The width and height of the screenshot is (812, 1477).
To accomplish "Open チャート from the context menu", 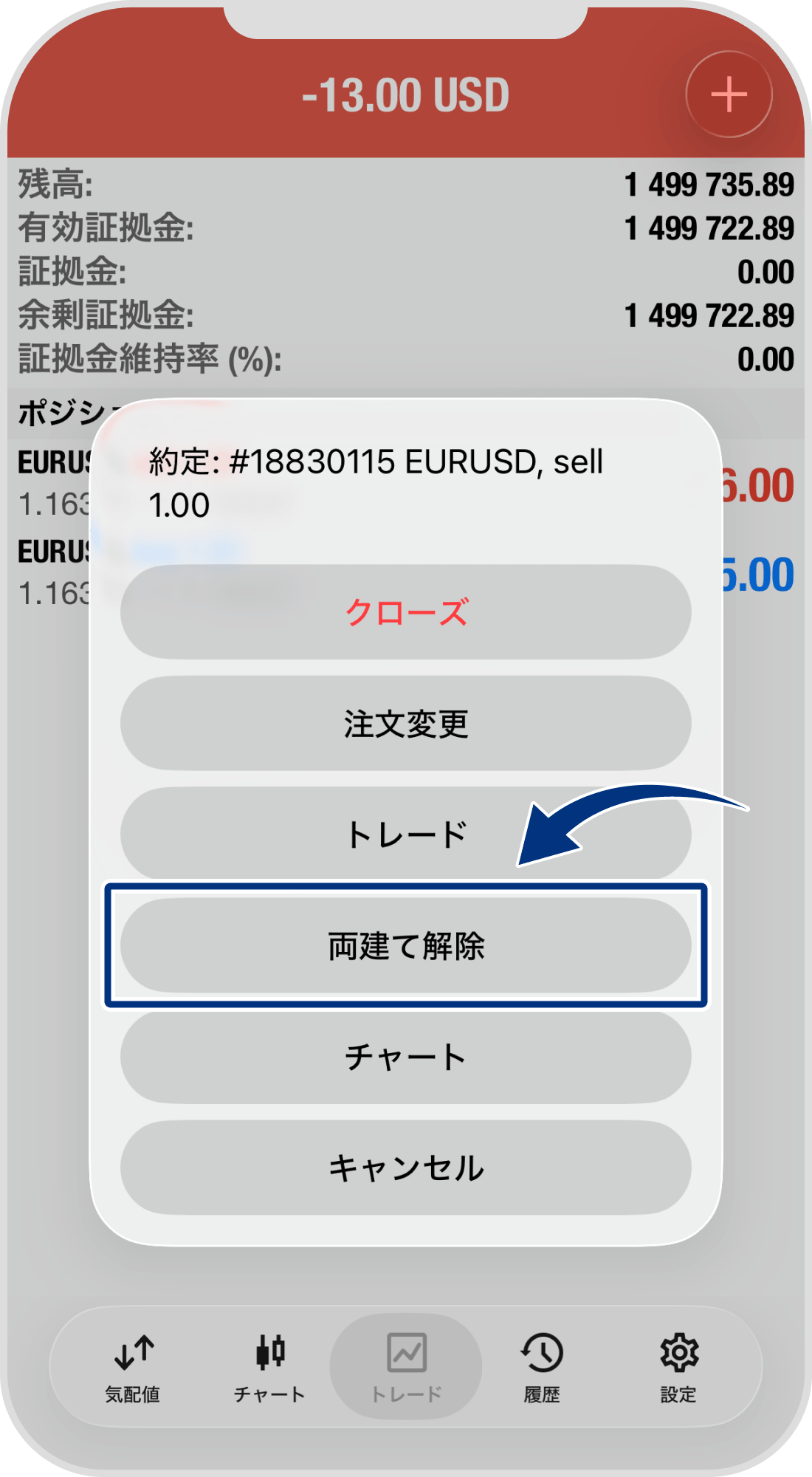I will pos(406,1058).
